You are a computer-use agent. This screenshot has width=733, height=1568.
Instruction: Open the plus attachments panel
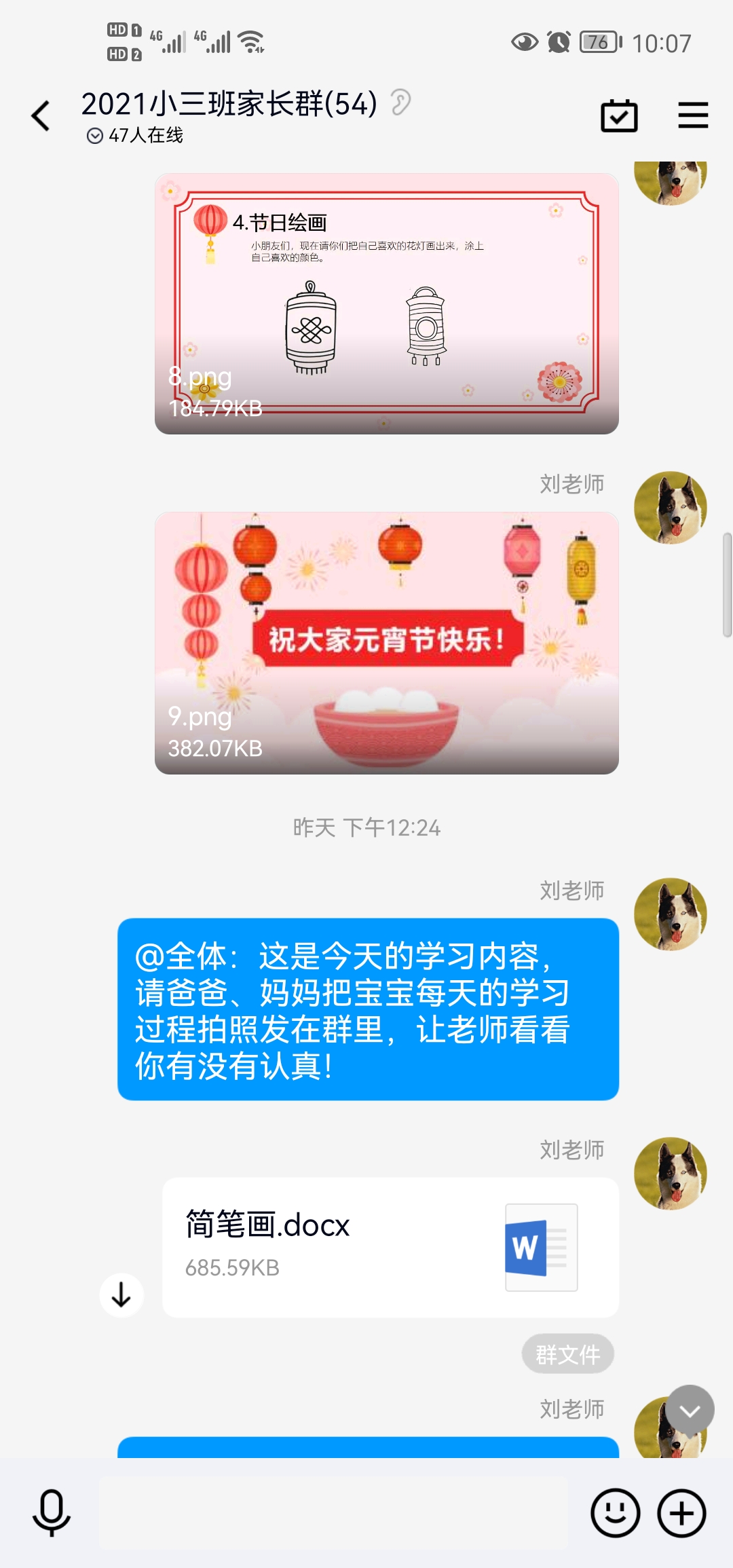pos(681,1512)
